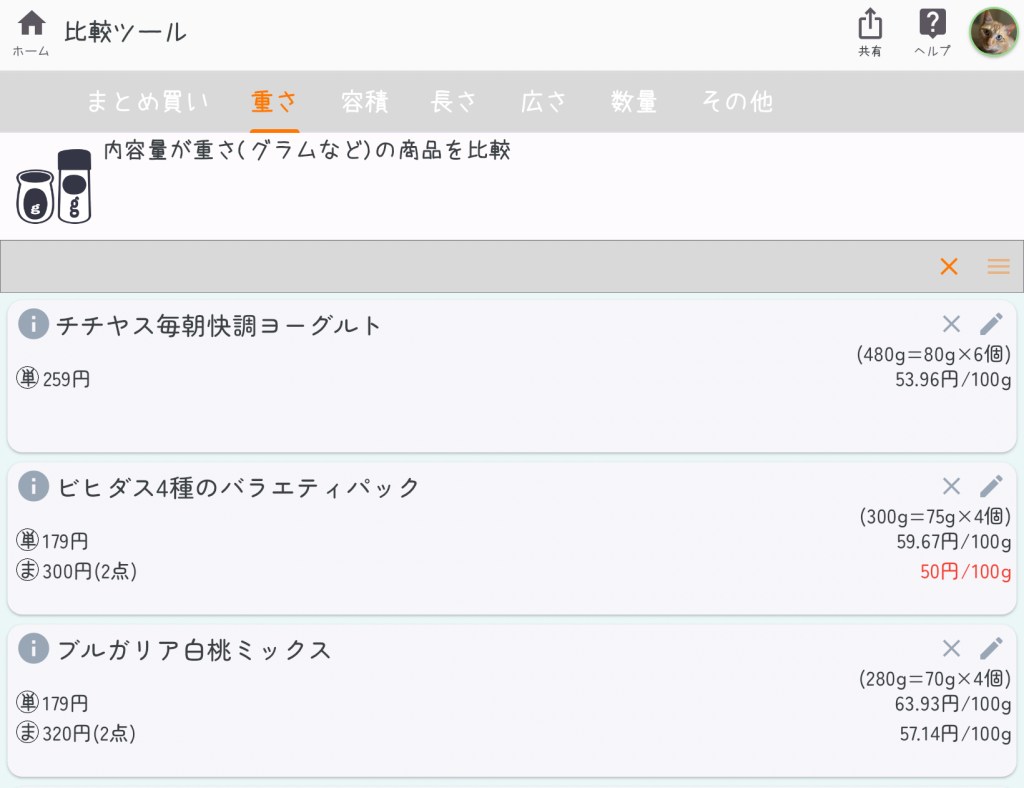
Task: Open the その他 tab
Action: point(737,101)
